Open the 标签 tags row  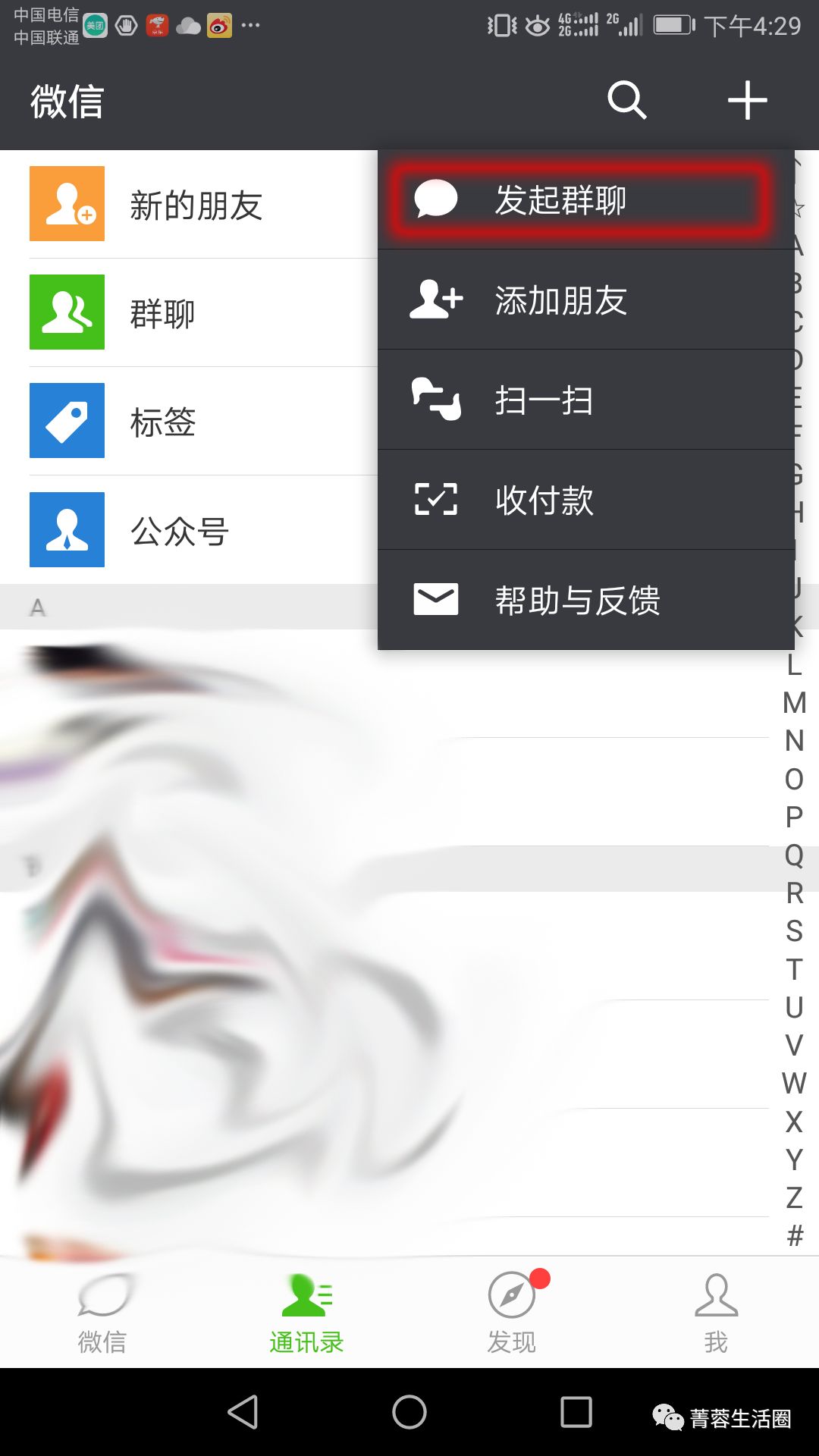[163, 422]
